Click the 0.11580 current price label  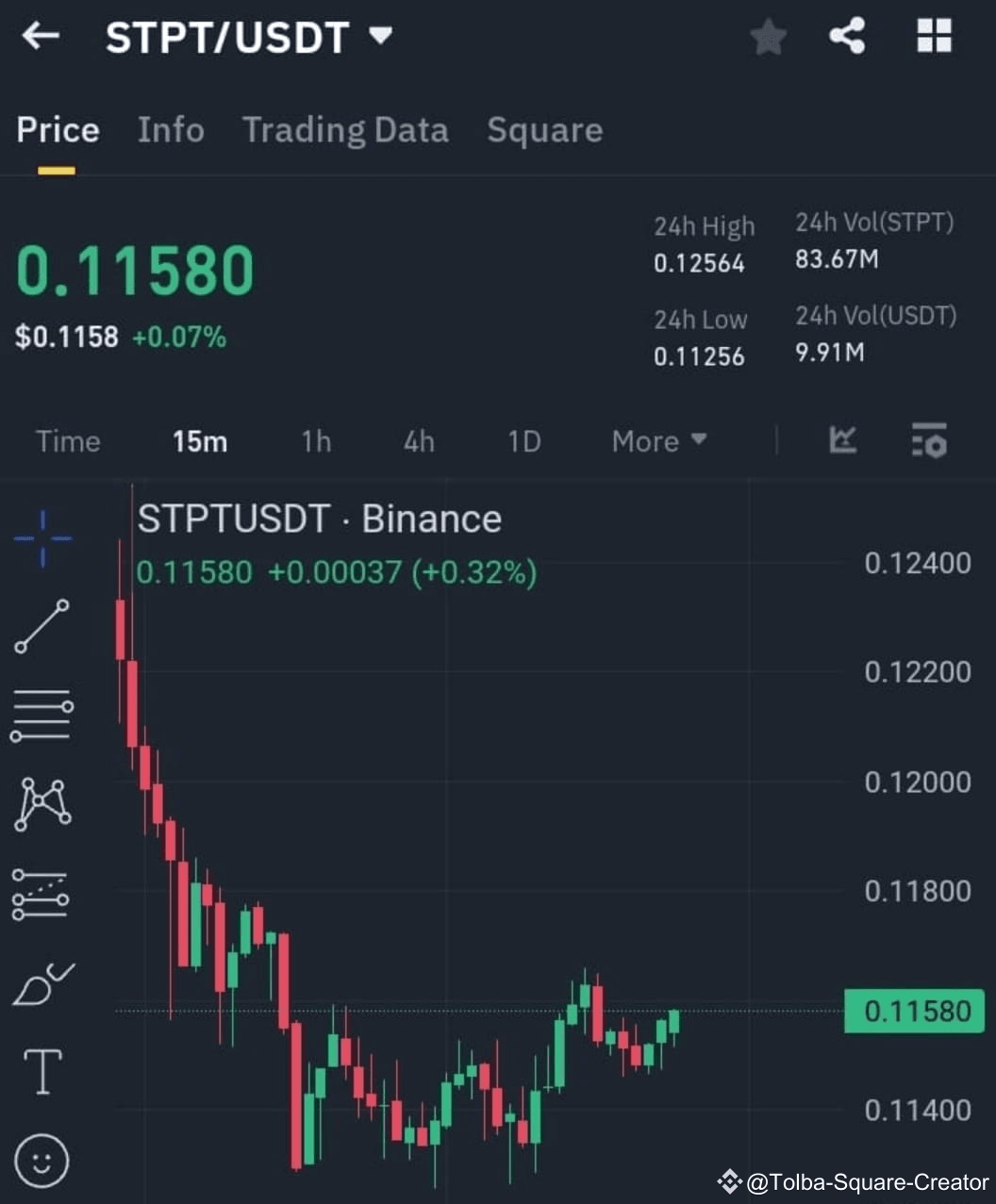913,1011
